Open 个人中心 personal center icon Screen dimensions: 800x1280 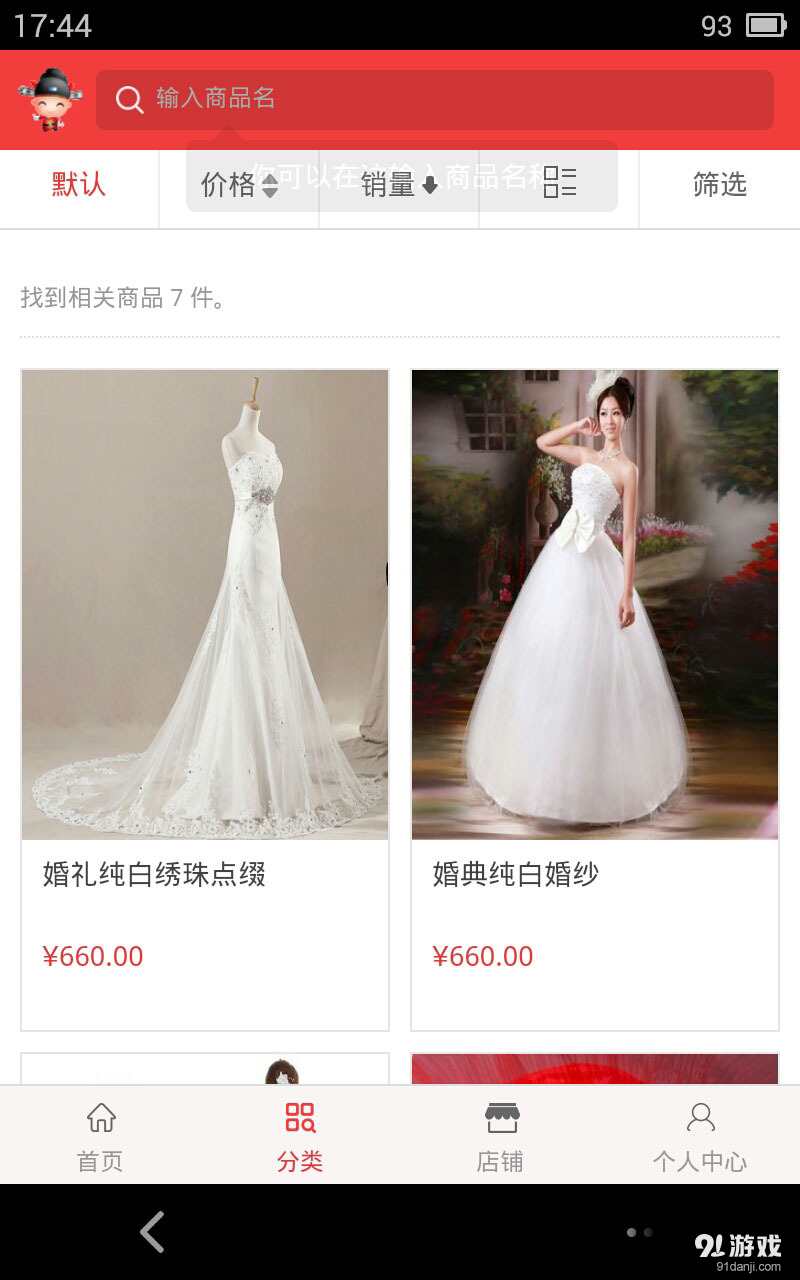coord(700,1135)
